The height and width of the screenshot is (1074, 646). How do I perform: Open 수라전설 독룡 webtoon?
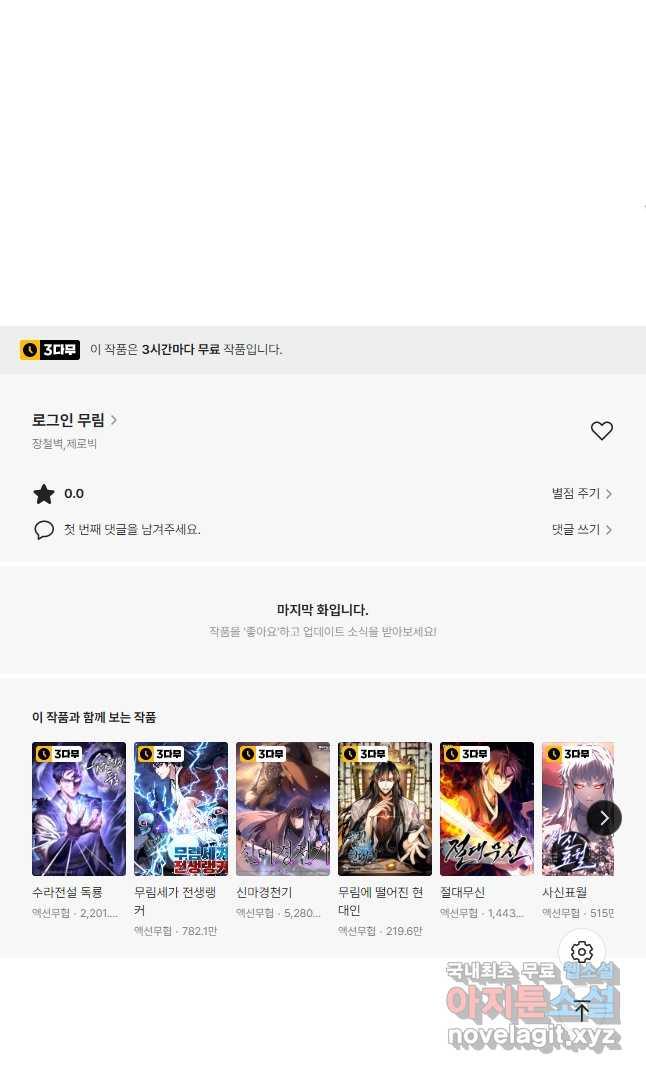click(79, 809)
